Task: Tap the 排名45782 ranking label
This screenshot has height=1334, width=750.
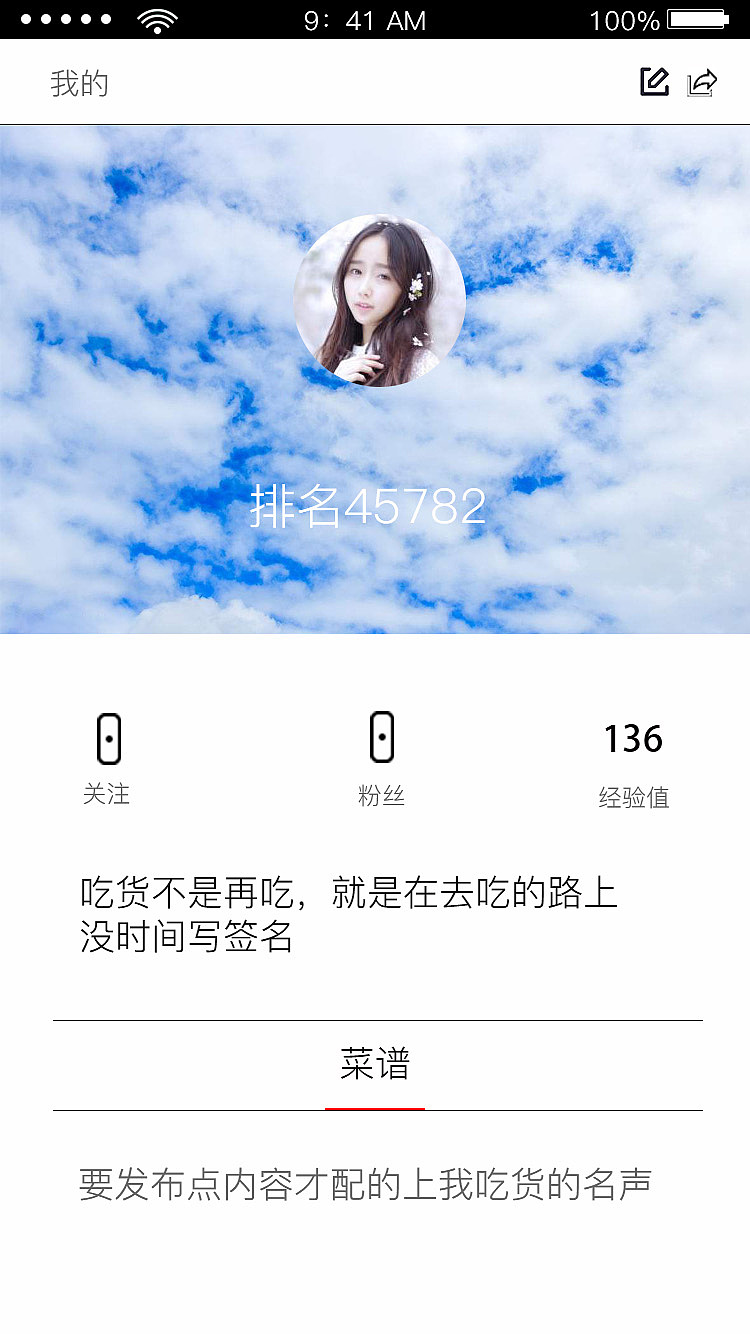Action: (x=368, y=508)
